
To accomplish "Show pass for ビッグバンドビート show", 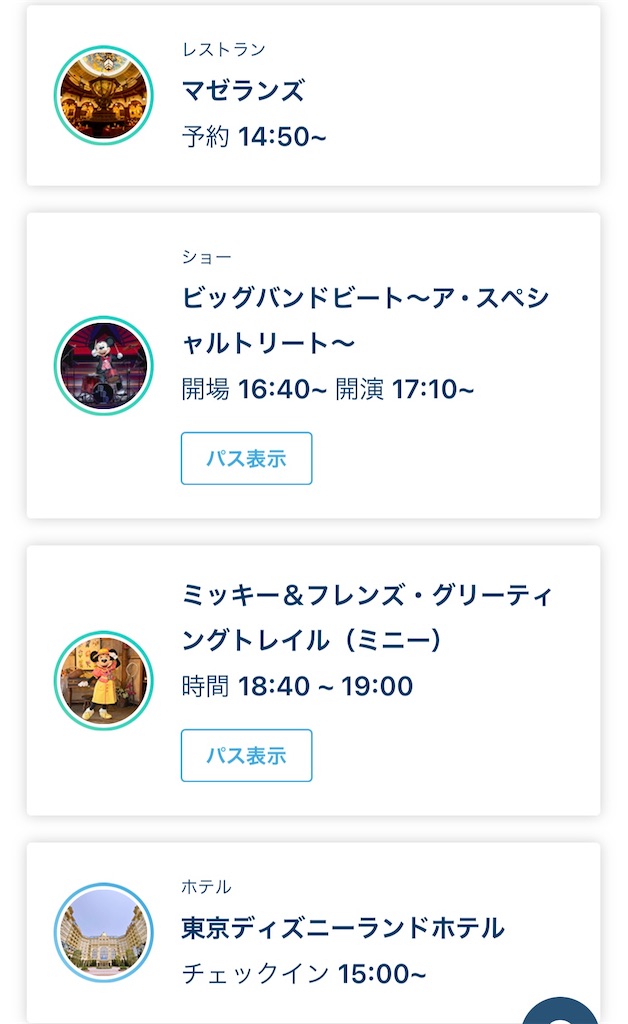I will click(x=246, y=459).
